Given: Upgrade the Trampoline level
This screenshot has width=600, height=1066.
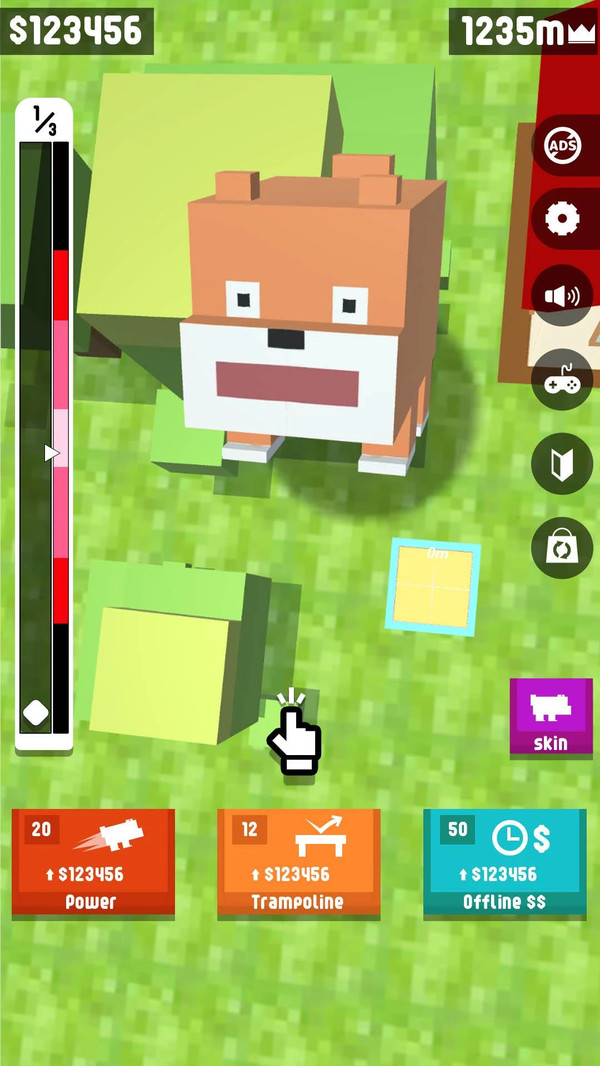Looking at the screenshot, I should [298, 862].
